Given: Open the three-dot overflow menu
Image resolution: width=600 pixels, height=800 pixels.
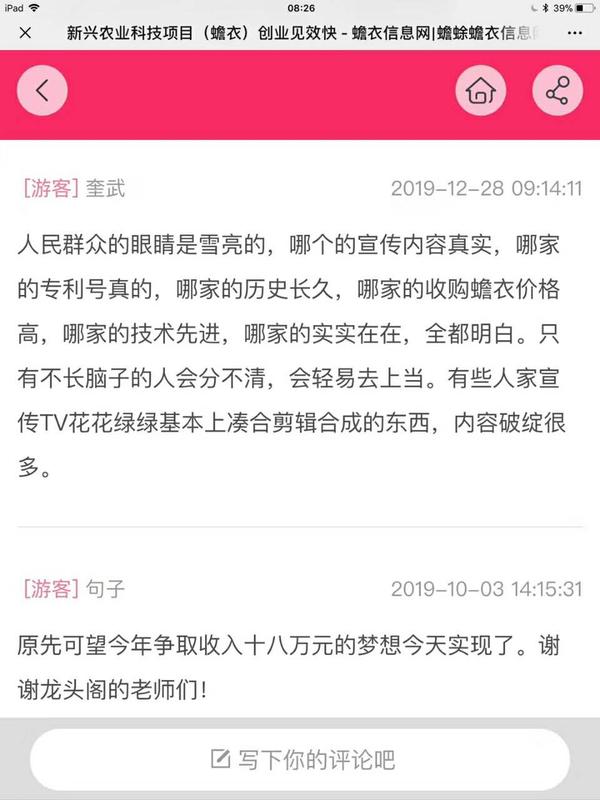Looking at the screenshot, I should (x=574, y=33).
